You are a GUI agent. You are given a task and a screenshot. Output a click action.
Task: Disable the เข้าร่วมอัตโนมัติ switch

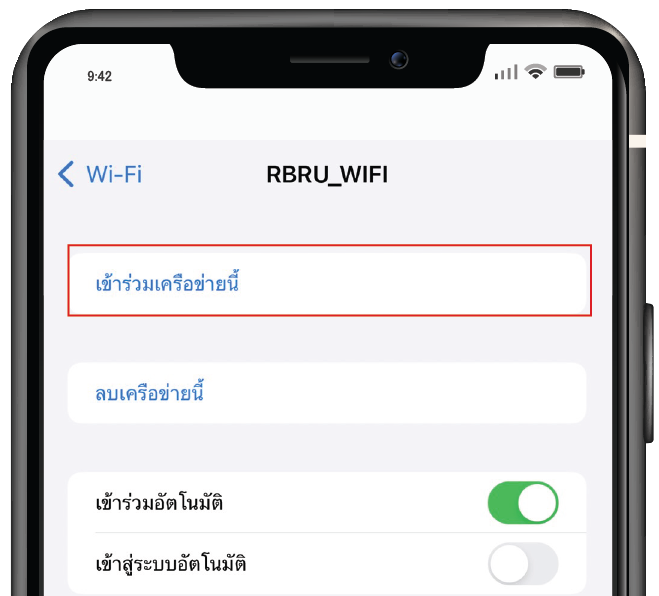(522, 502)
